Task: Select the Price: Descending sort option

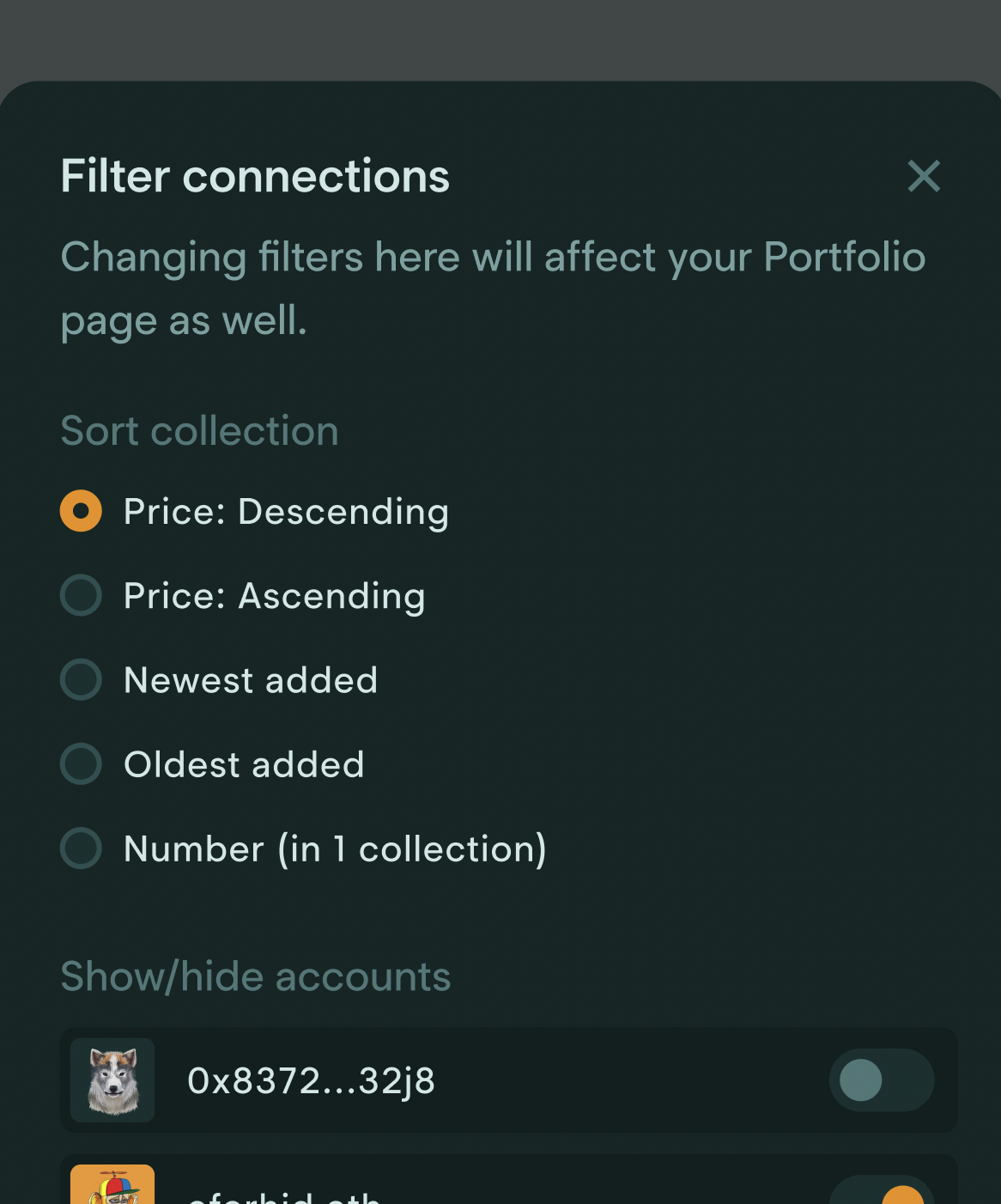Action: pos(81,510)
